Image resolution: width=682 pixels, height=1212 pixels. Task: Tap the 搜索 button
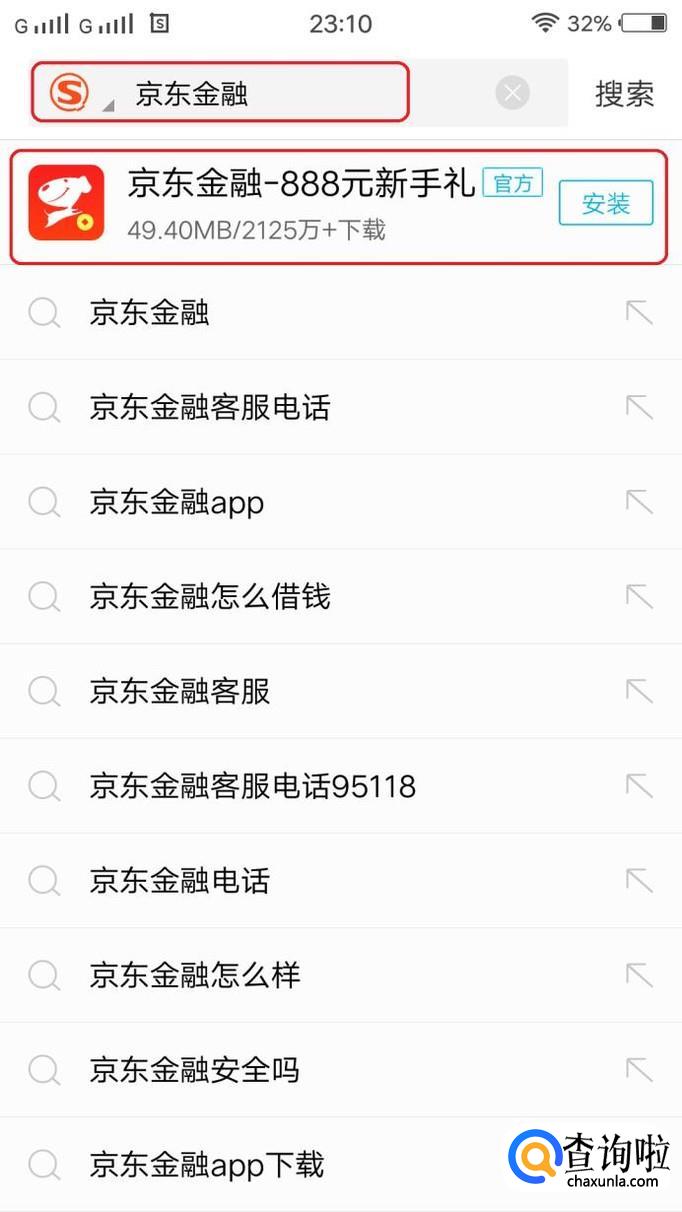624,94
